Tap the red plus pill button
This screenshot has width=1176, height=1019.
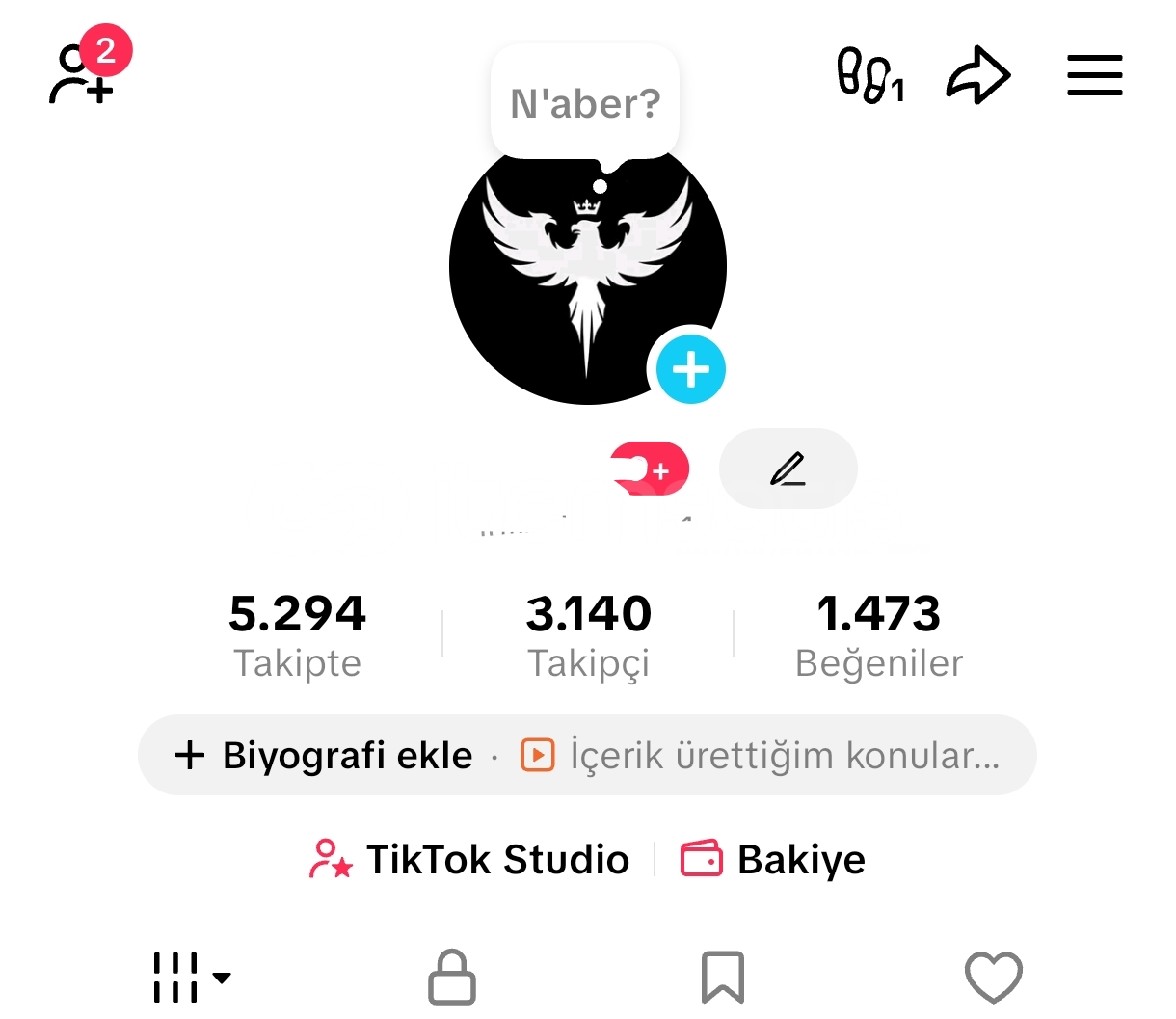[651, 469]
